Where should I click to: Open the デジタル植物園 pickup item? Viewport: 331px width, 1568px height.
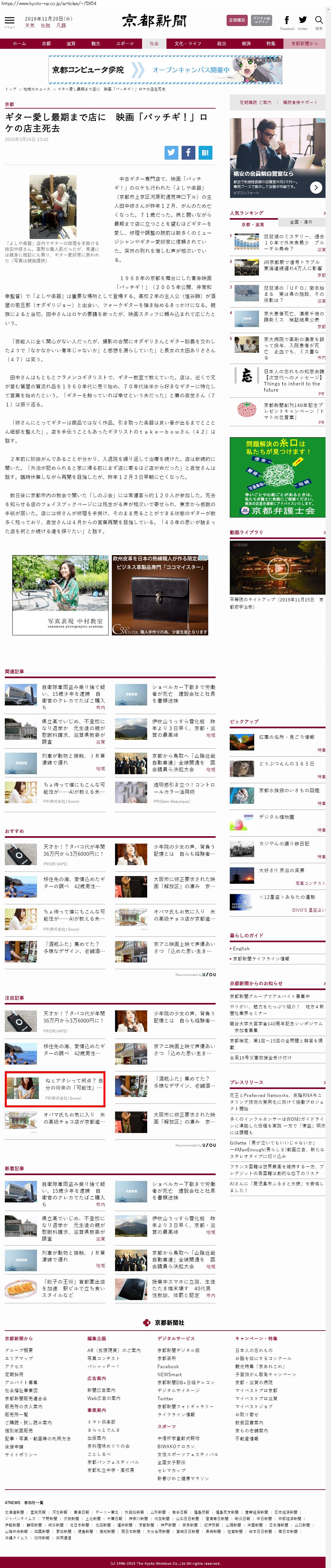tap(276, 817)
